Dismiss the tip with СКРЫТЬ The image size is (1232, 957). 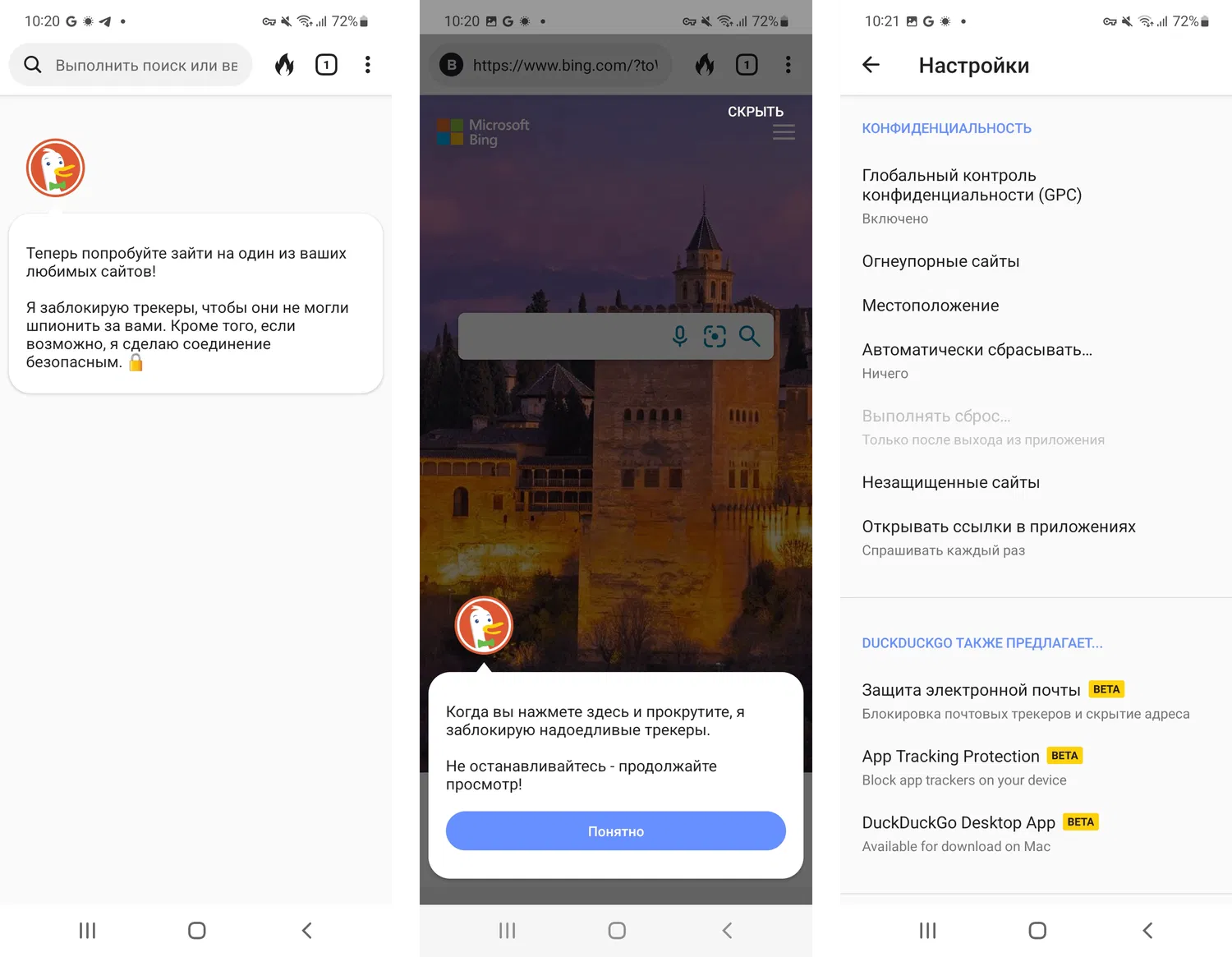755,112
